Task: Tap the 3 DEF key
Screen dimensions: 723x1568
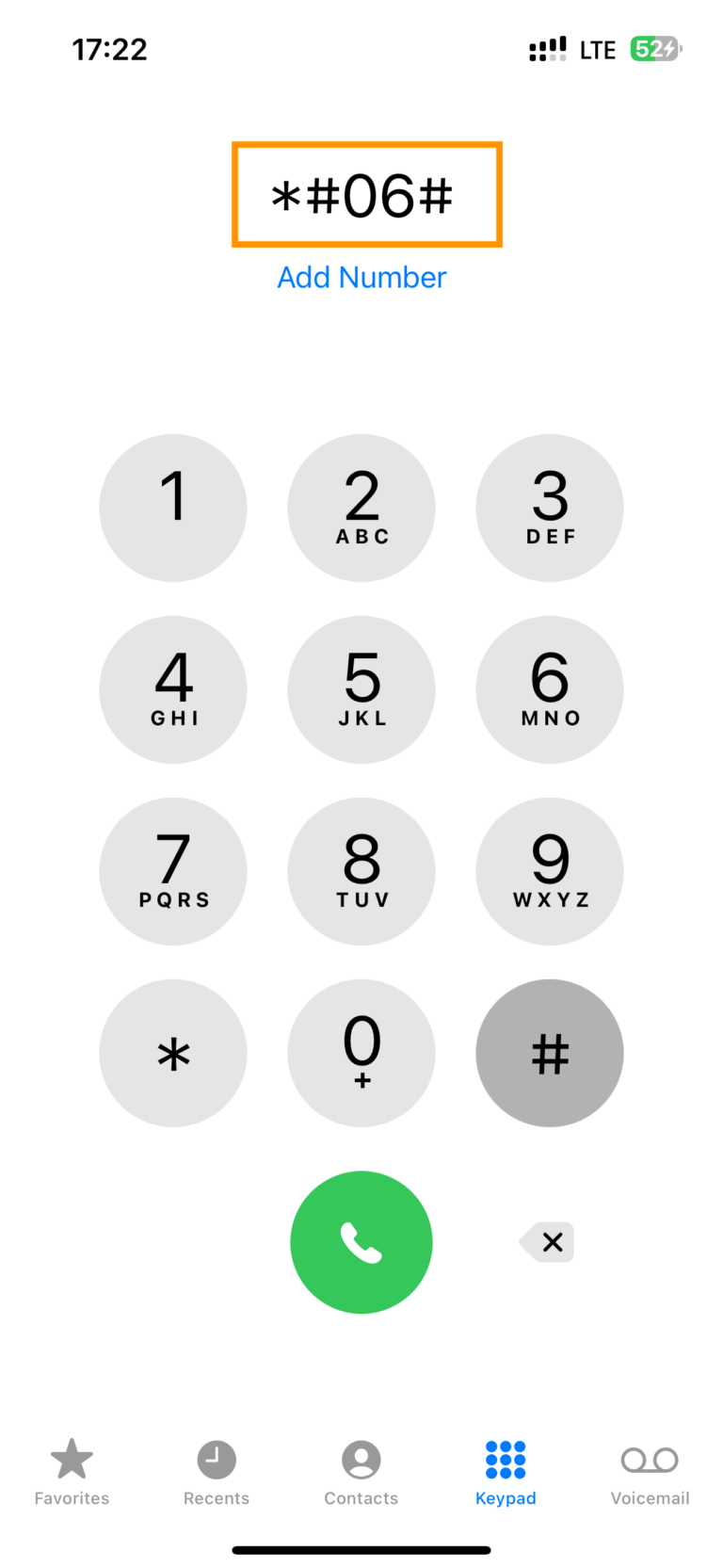Action: 550,508
